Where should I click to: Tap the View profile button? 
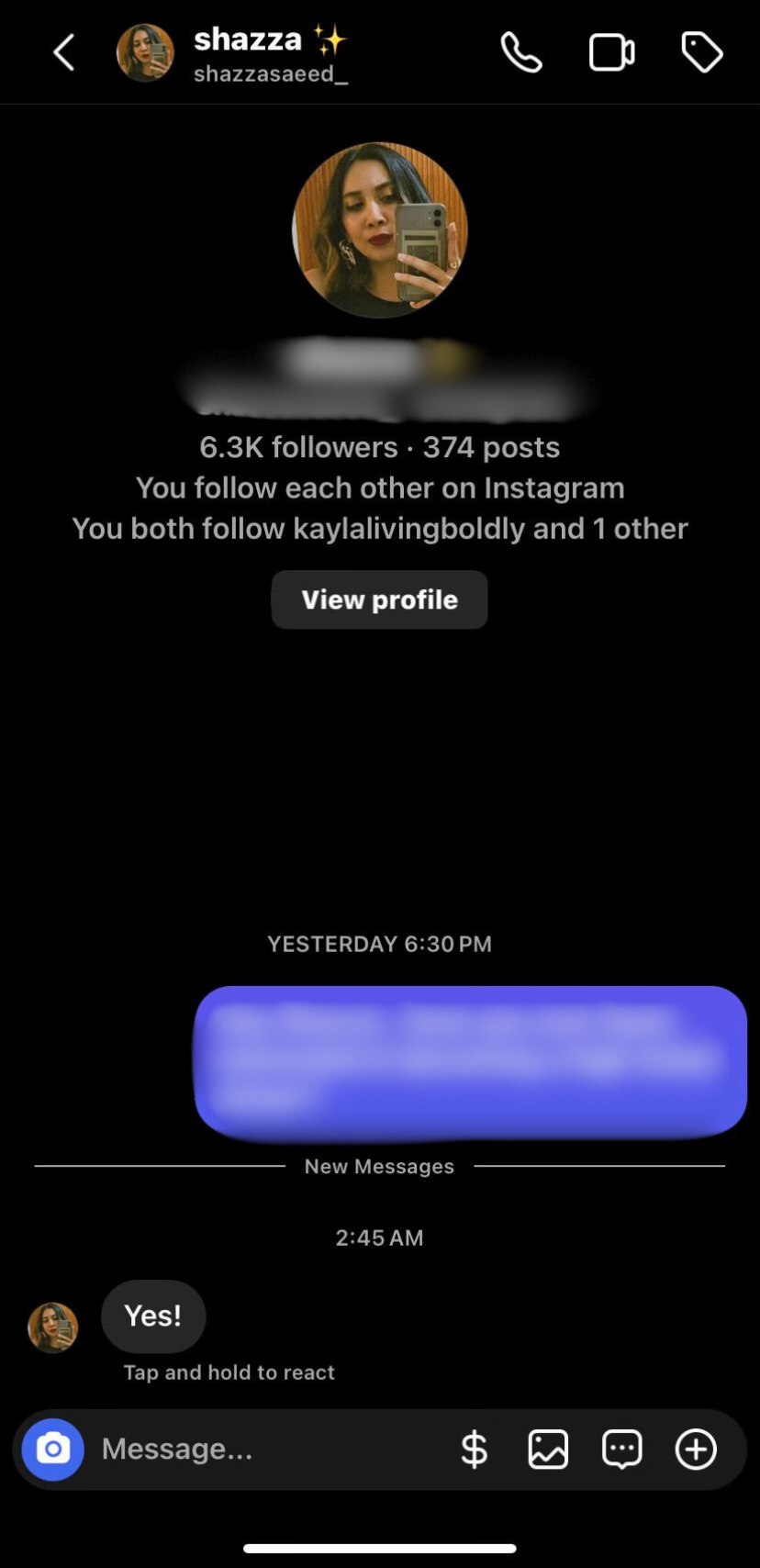[x=379, y=599]
